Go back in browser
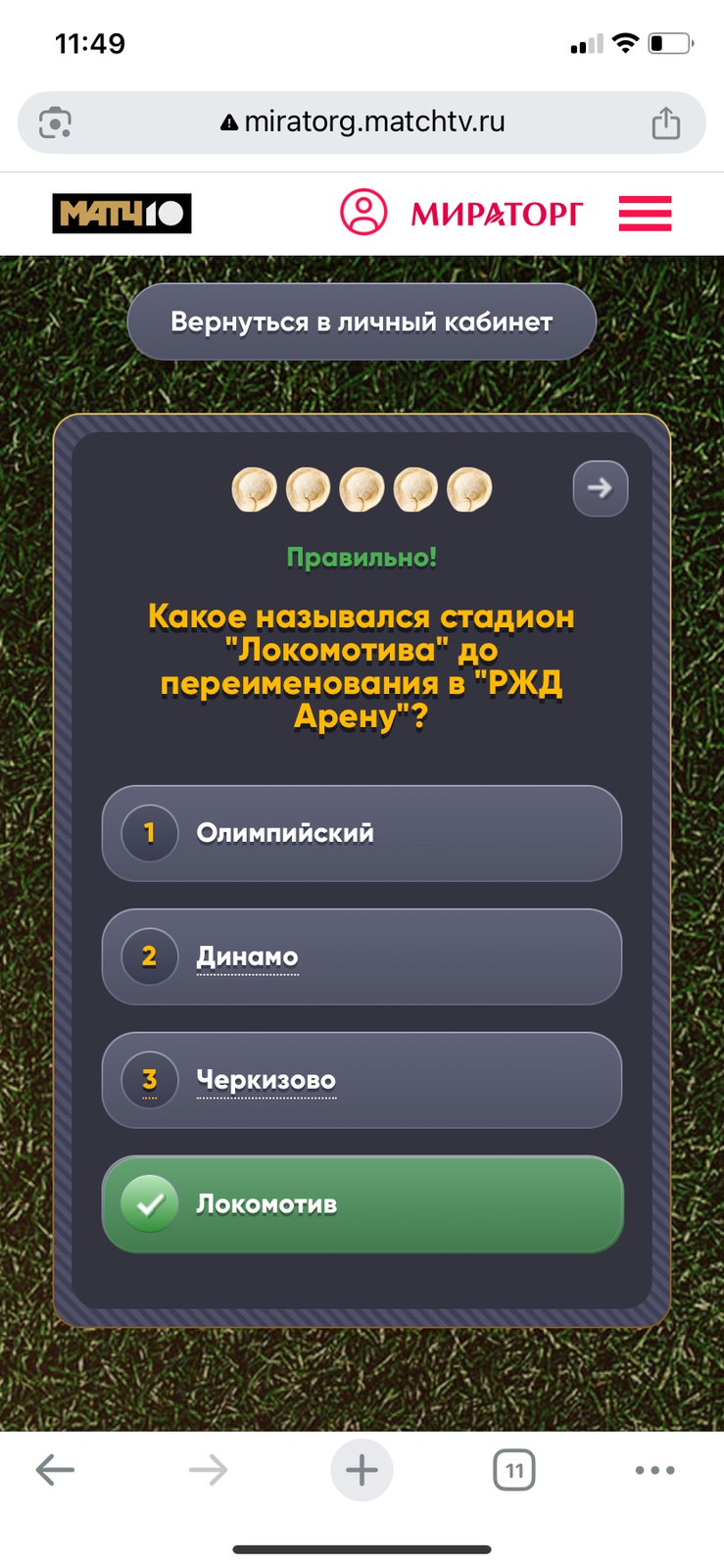The width and height of the screenshot is (724, 1568). 55,1469
